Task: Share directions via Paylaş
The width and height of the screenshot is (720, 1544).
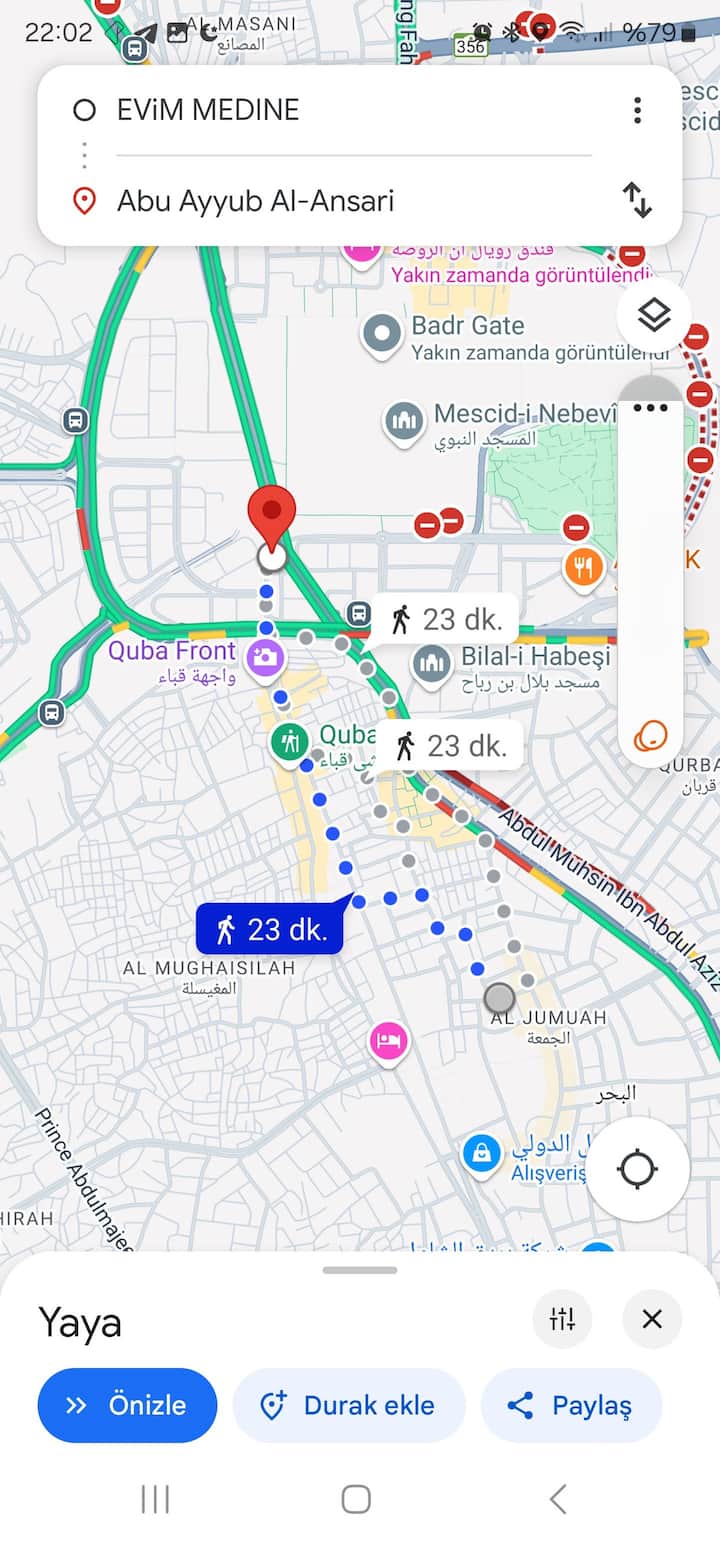Action: coord(571,1405)
